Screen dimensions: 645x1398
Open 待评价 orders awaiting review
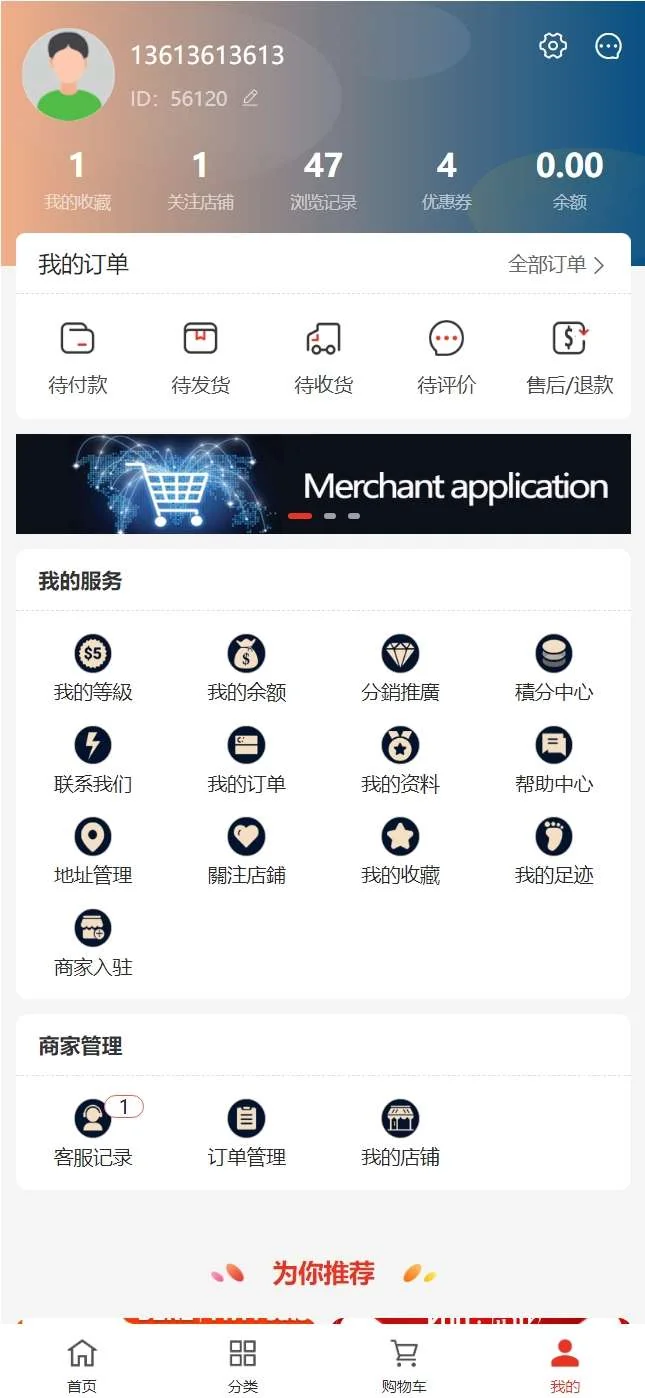[x=446, y=357]
